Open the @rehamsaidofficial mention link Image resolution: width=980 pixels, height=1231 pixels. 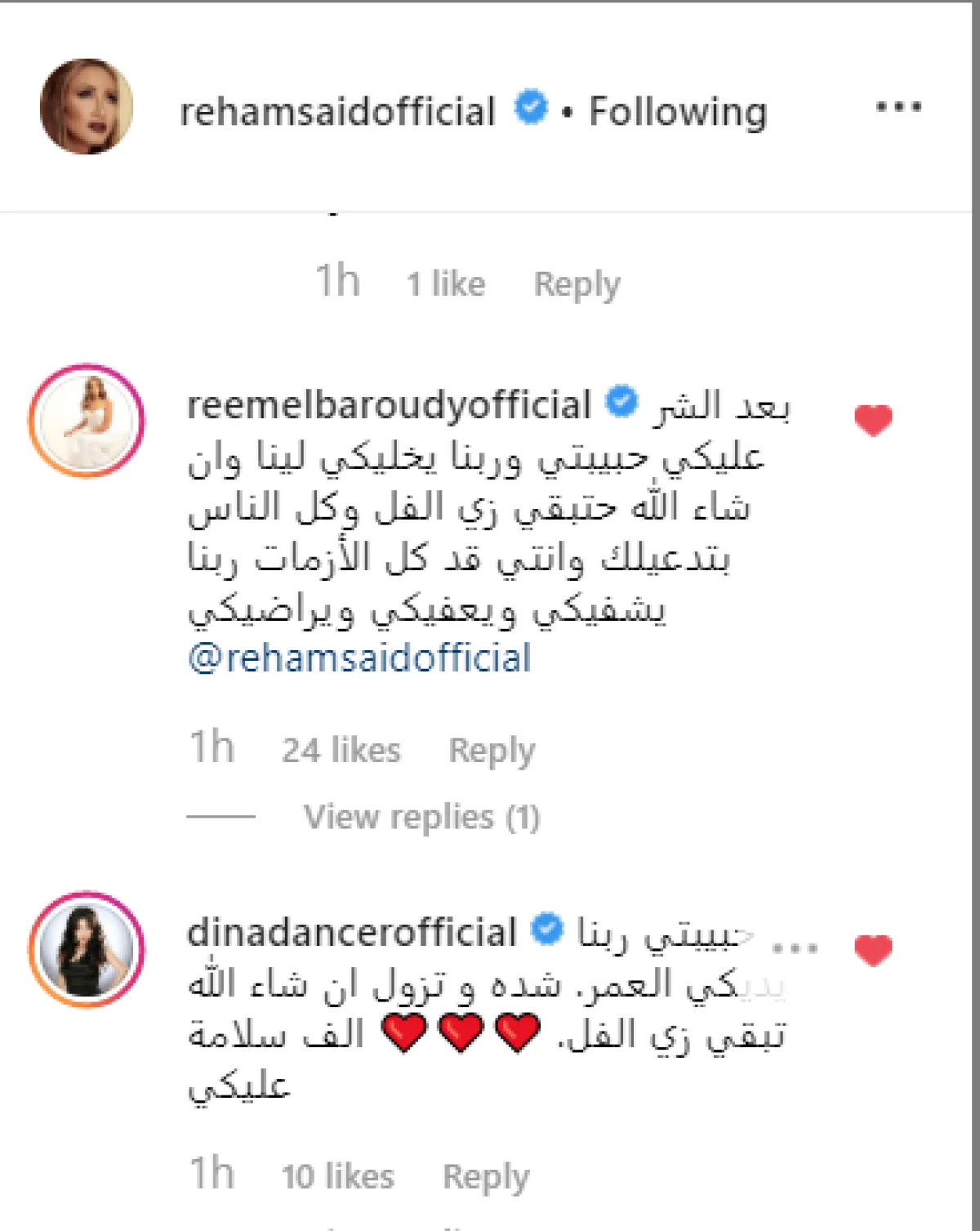click(360, 658)
